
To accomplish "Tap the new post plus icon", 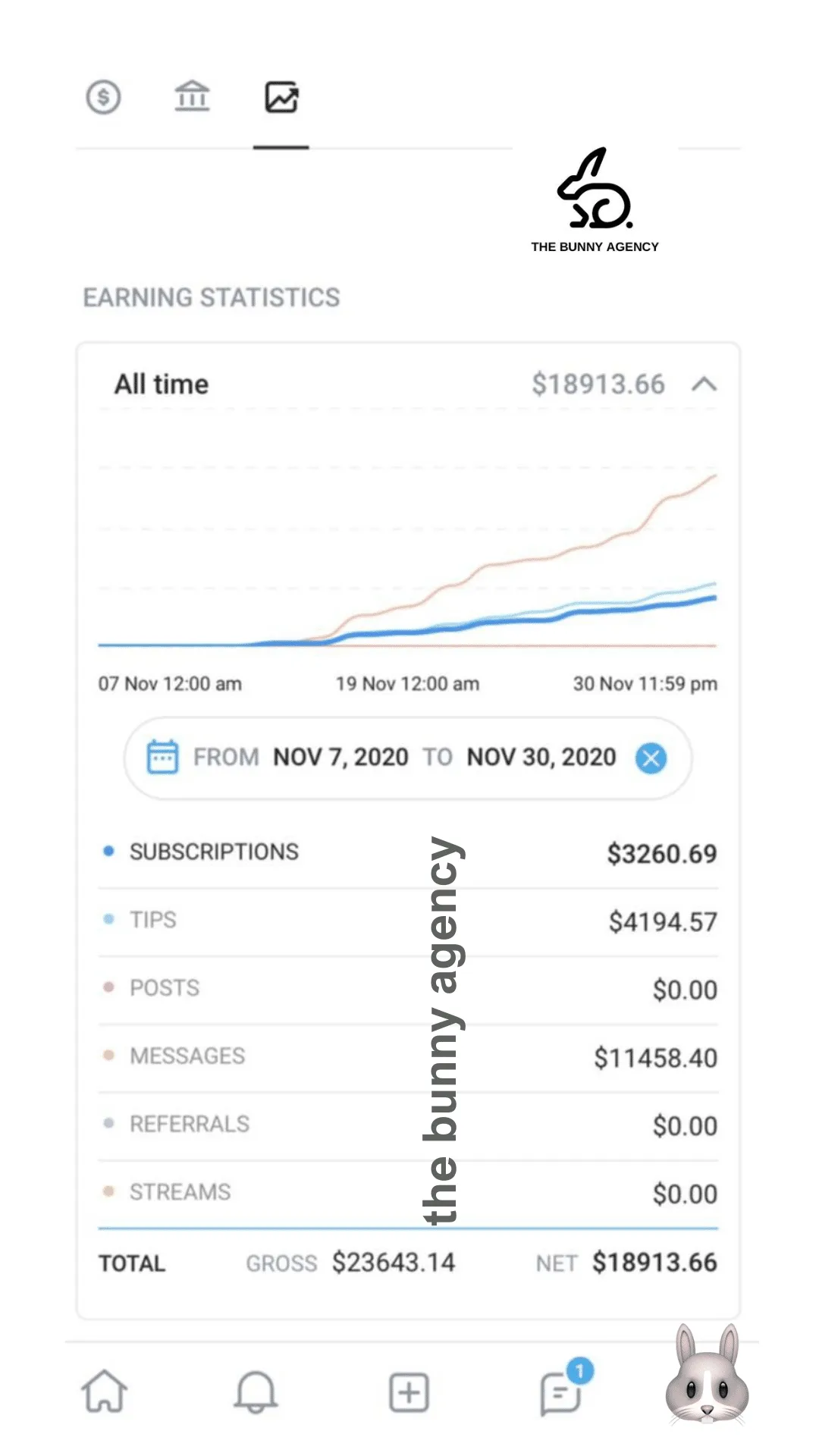I will [409, 1392].
